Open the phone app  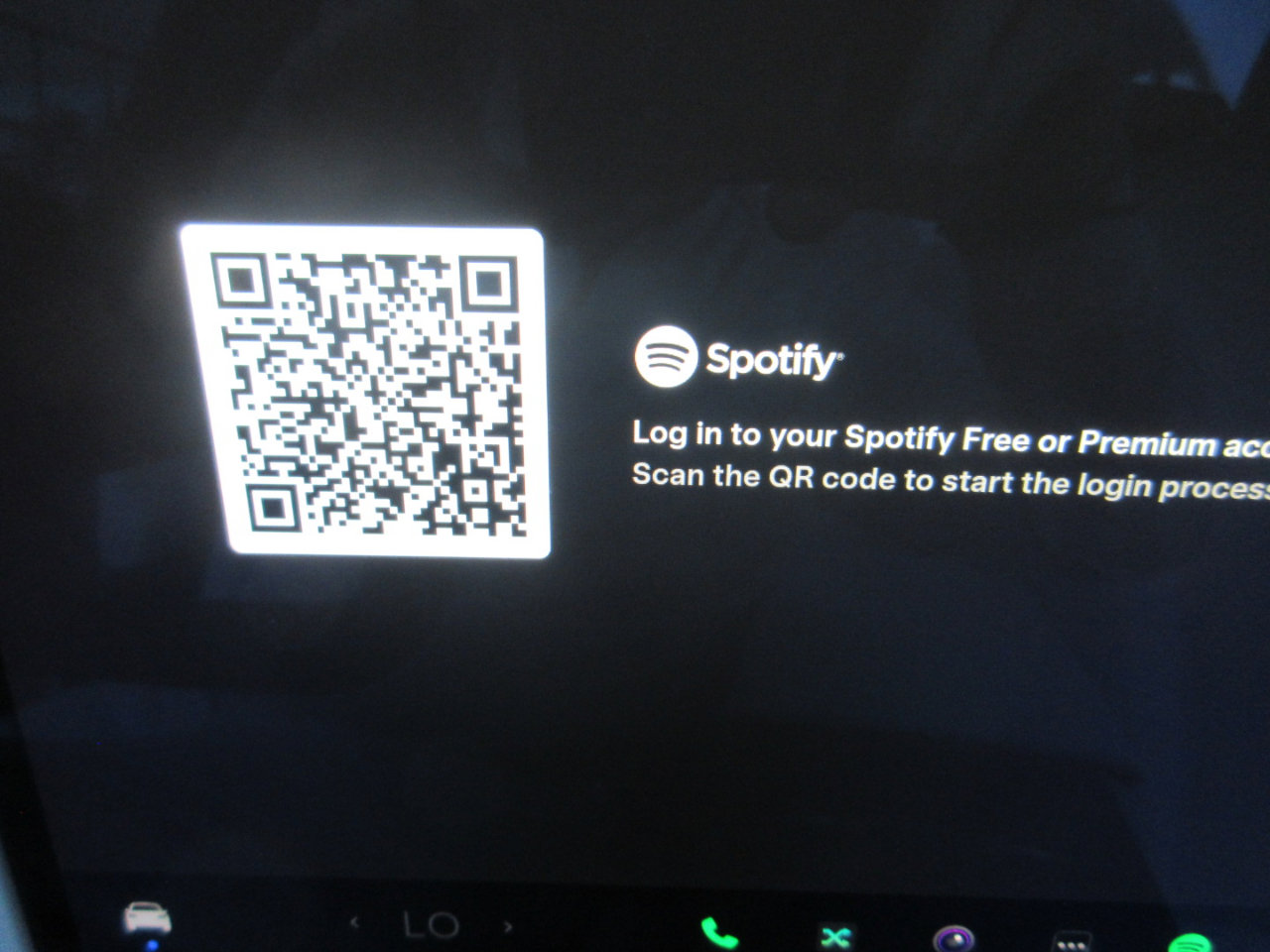(x=718, y=934)
